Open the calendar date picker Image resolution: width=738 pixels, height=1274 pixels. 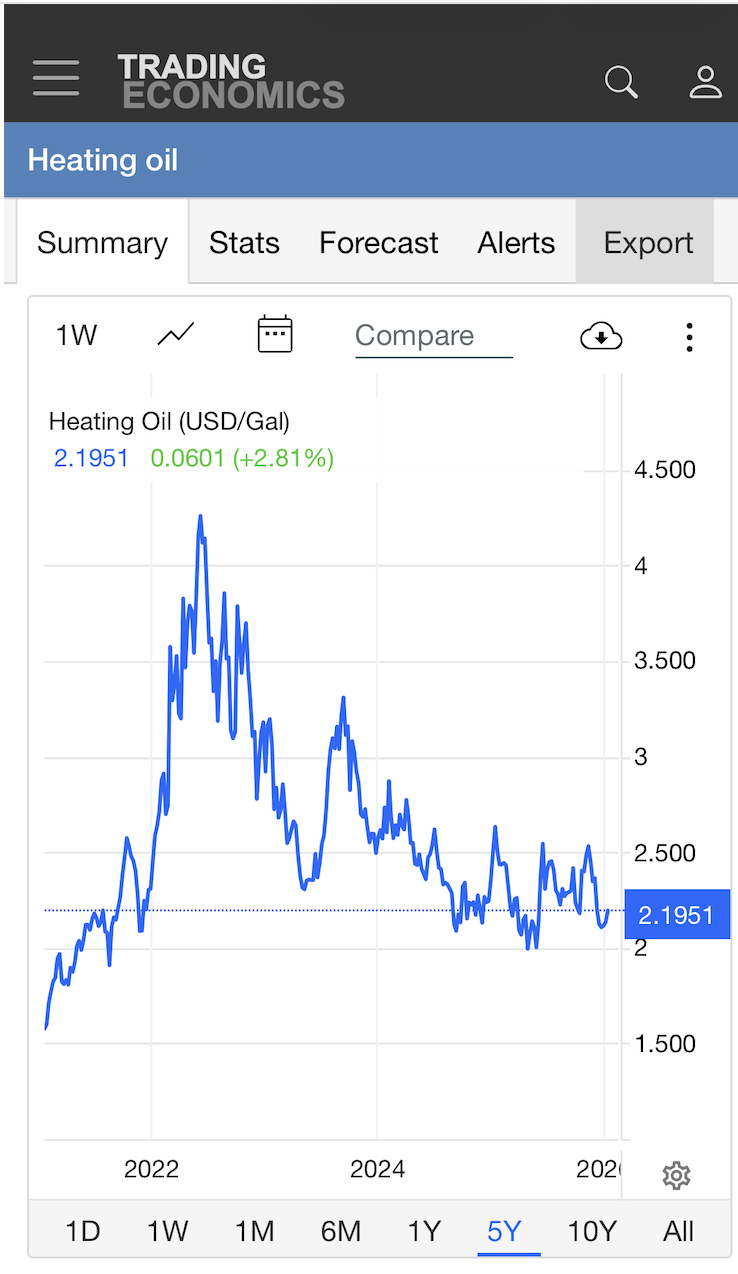275,335
